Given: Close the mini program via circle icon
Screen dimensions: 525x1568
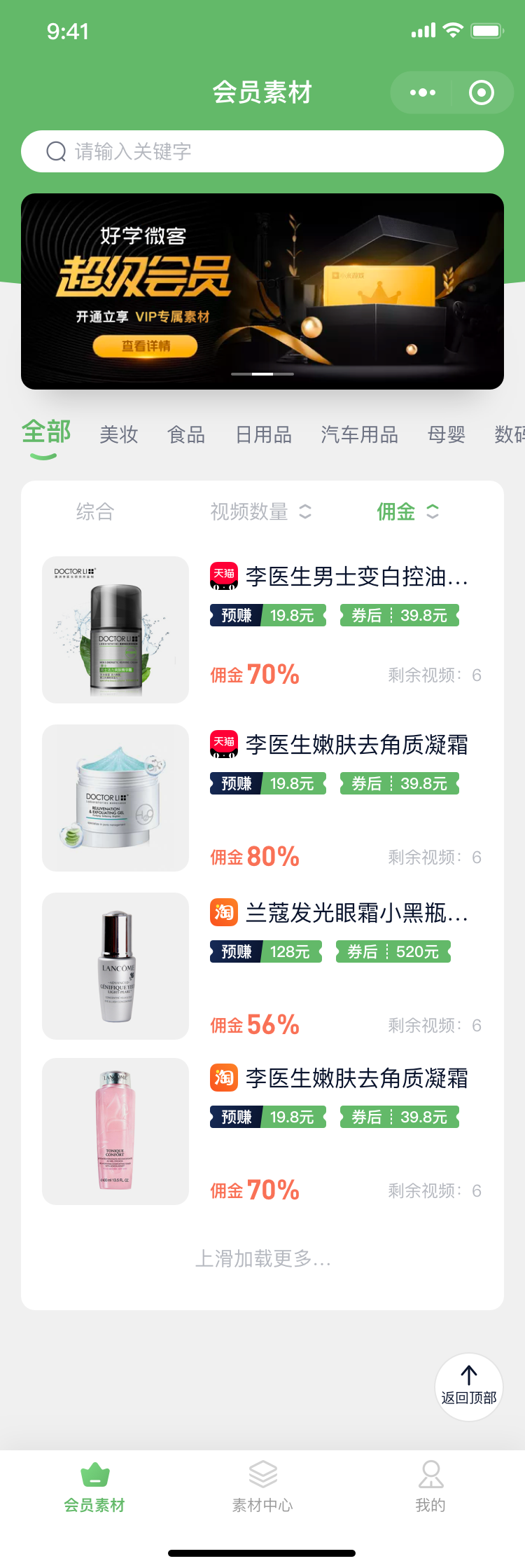Looking at the screenshot, I should coord(482,92).
